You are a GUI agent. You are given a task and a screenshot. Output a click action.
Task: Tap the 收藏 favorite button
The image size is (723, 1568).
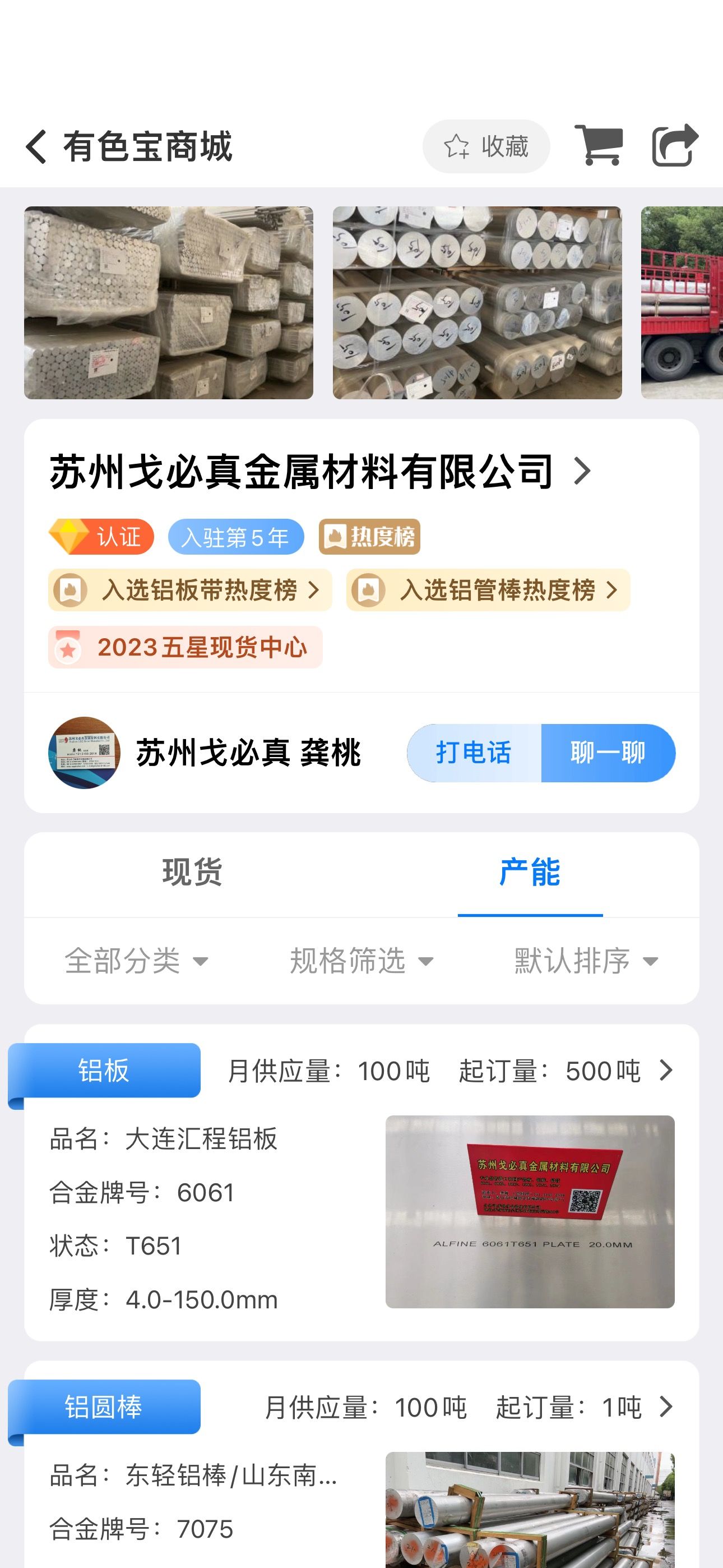tap(486, 147)
